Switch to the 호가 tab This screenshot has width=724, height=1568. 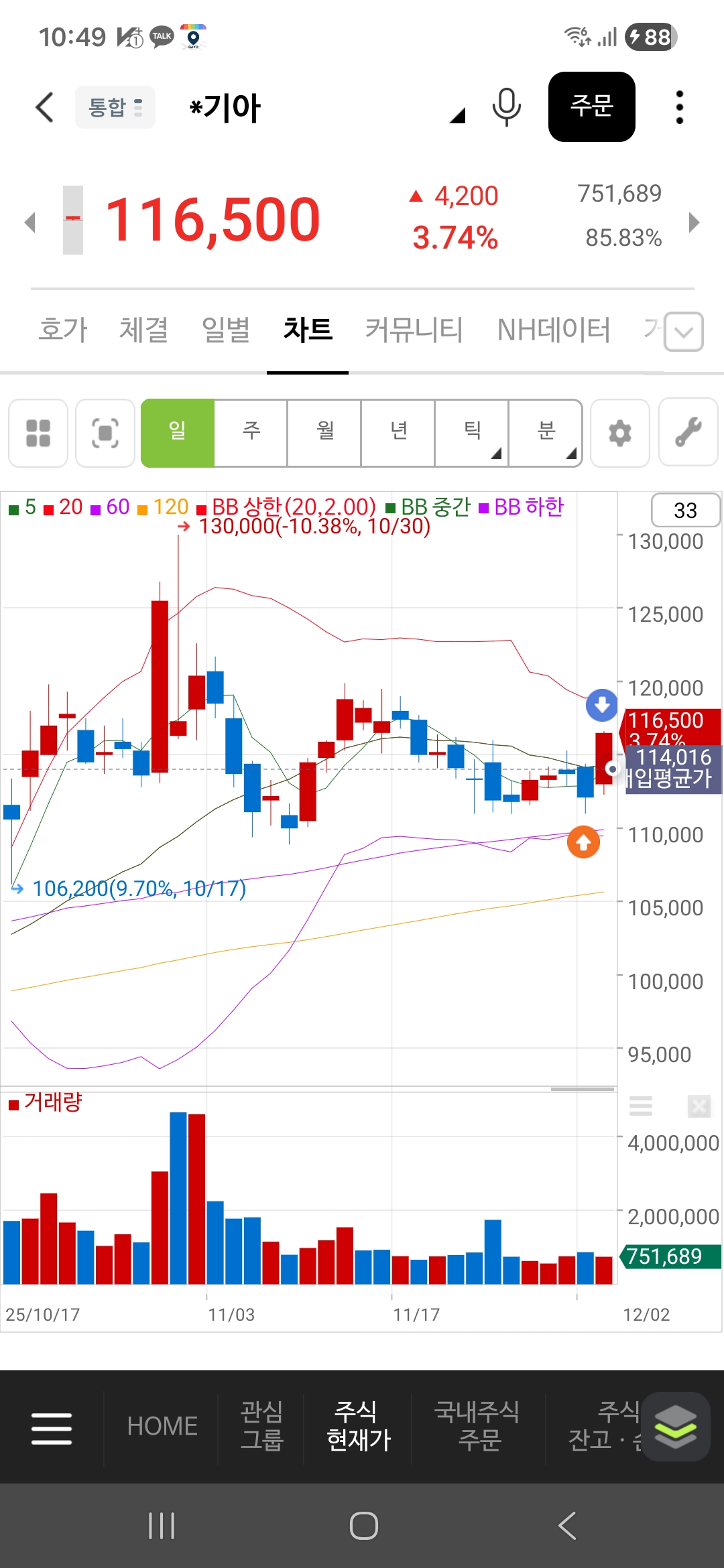63,330
